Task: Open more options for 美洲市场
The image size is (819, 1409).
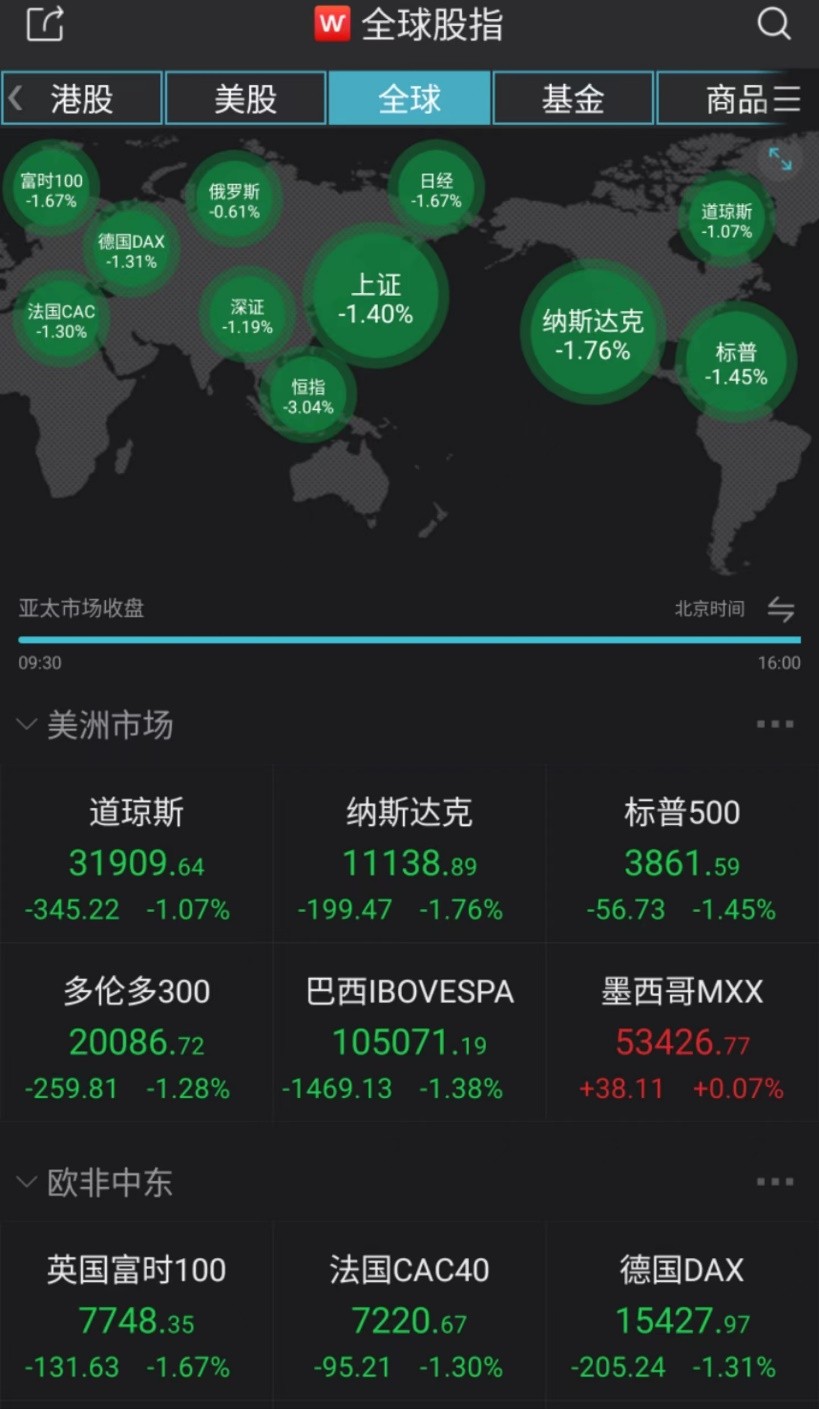Action: click(x=775, y=724)
